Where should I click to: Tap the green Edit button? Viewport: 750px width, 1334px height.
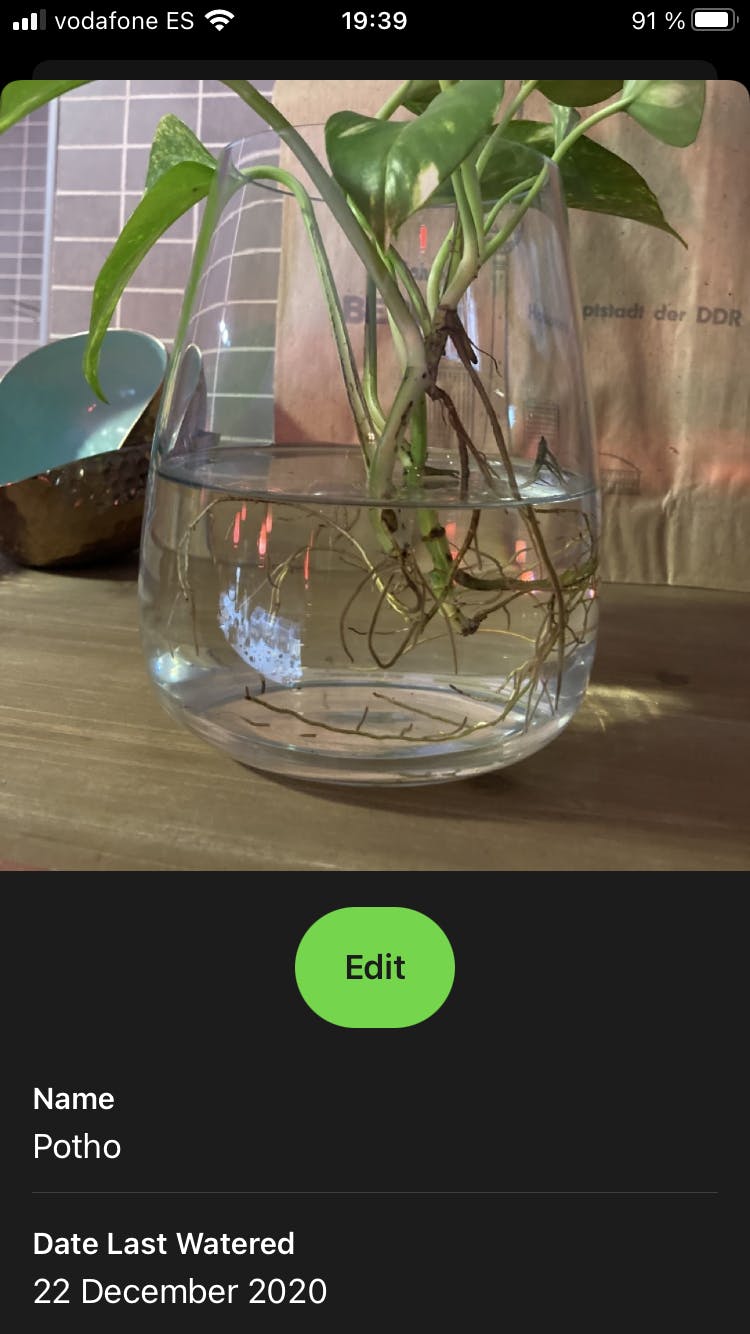(375, 967)
